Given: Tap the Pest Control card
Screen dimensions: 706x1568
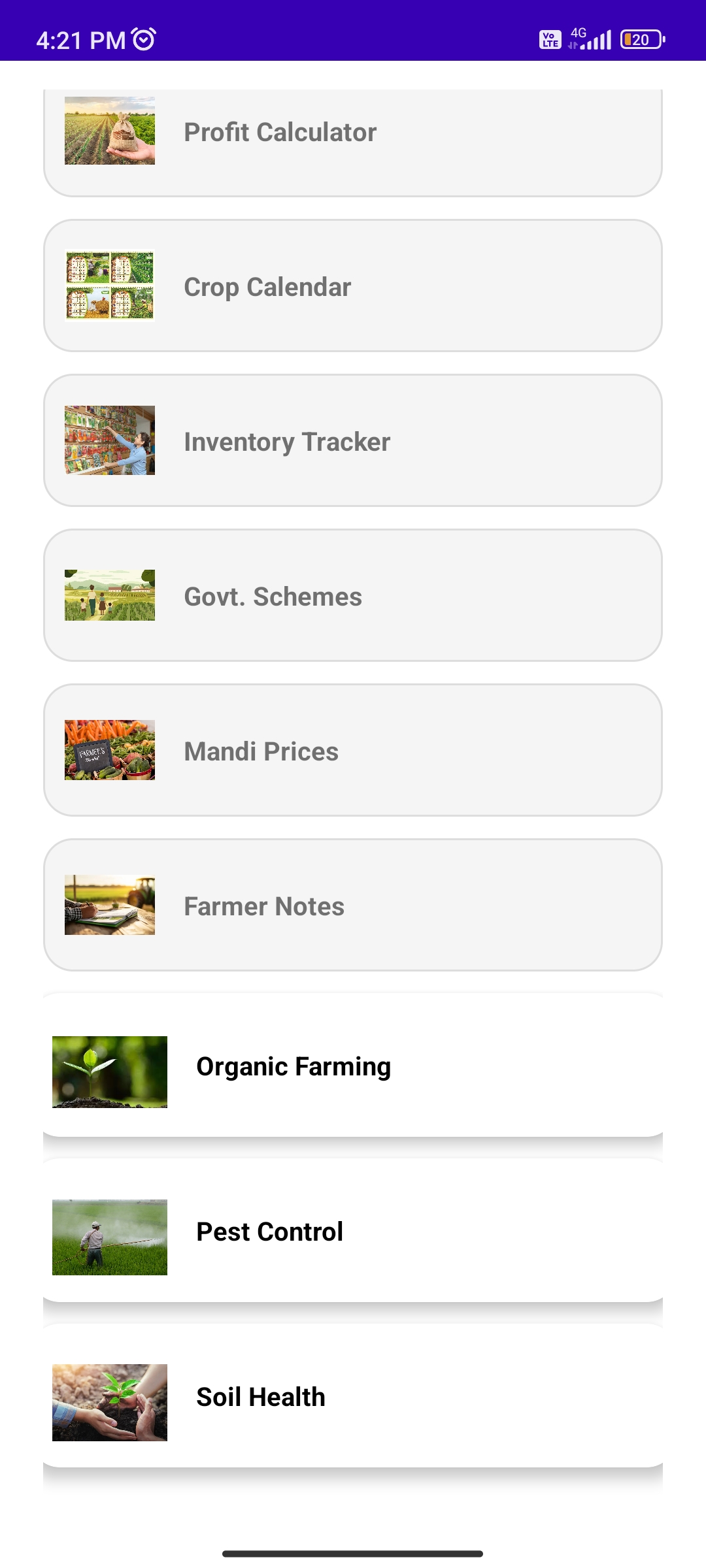Looking at the screenshot, I should (353, 1232).
